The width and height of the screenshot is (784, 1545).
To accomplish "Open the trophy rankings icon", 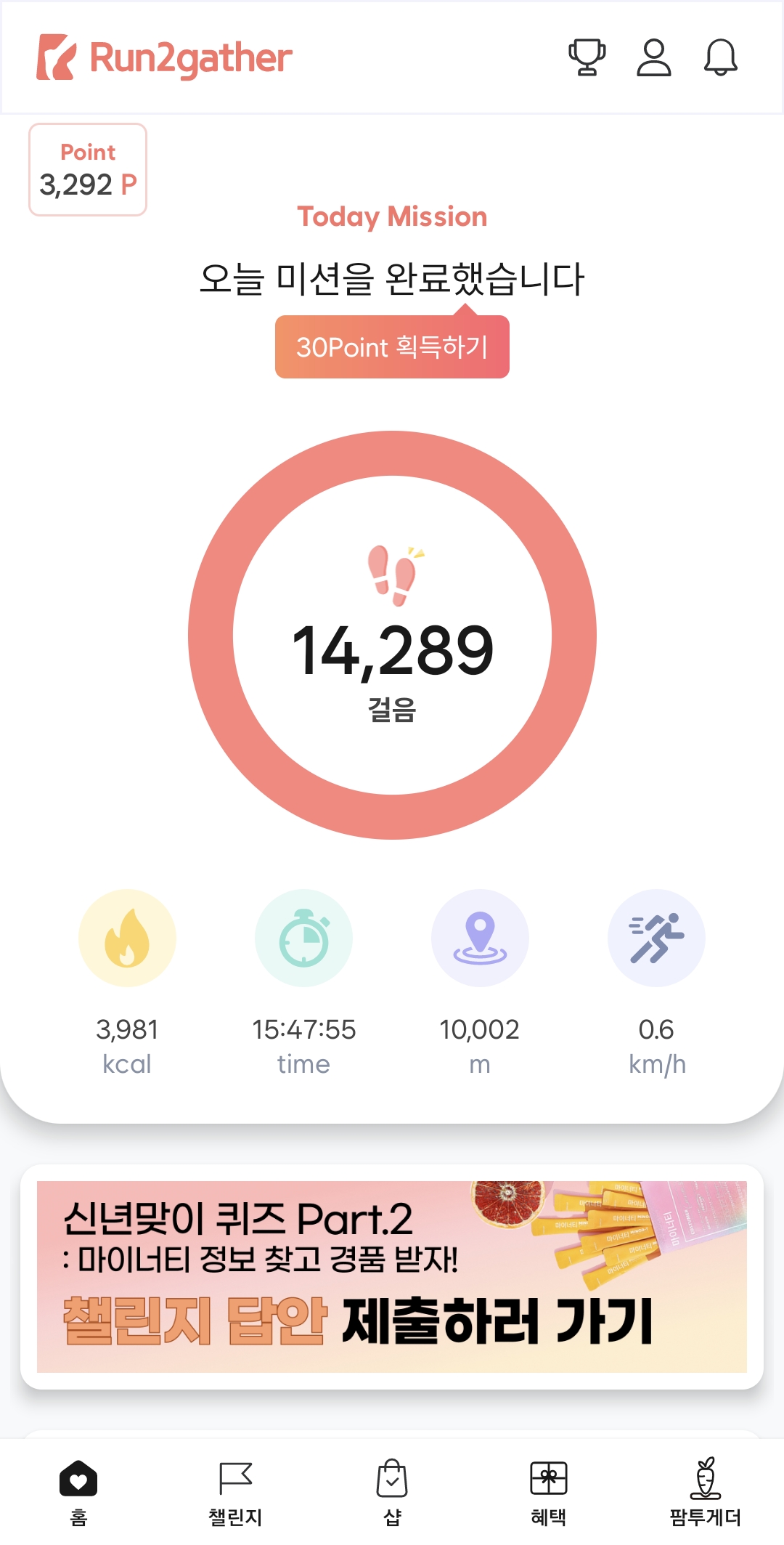I will [x=587, y=57].
